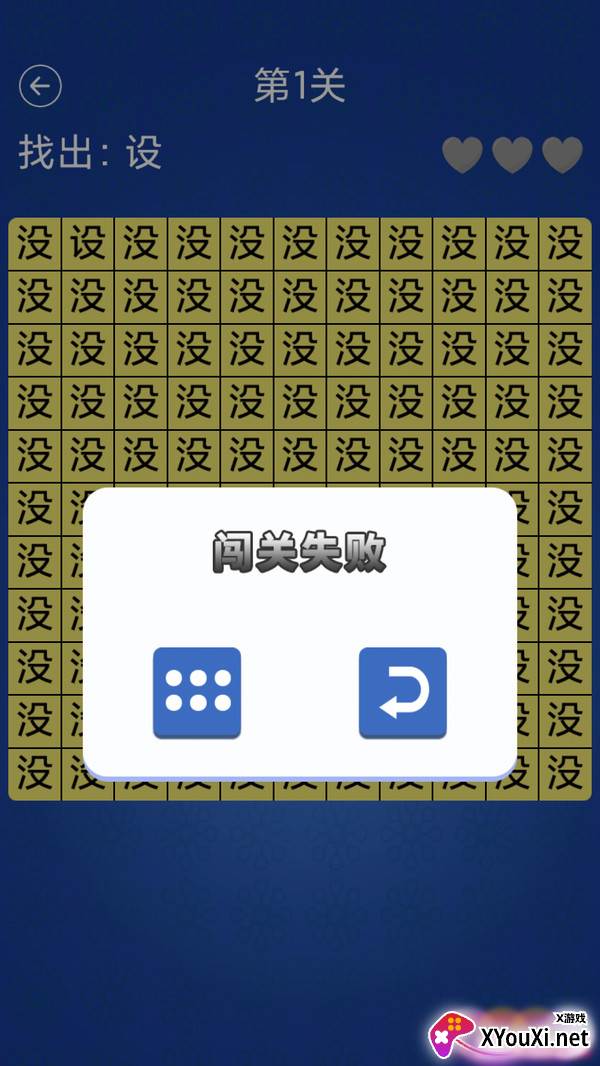Select the 设 tile in the grid
The image size is (600, 1066).
click(88, 243)
